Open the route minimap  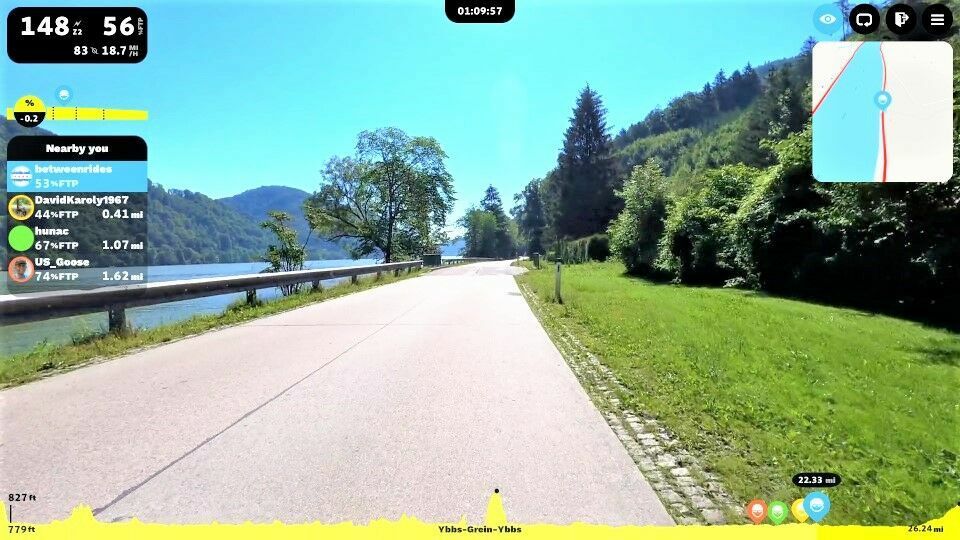click(x=882, y=111)
